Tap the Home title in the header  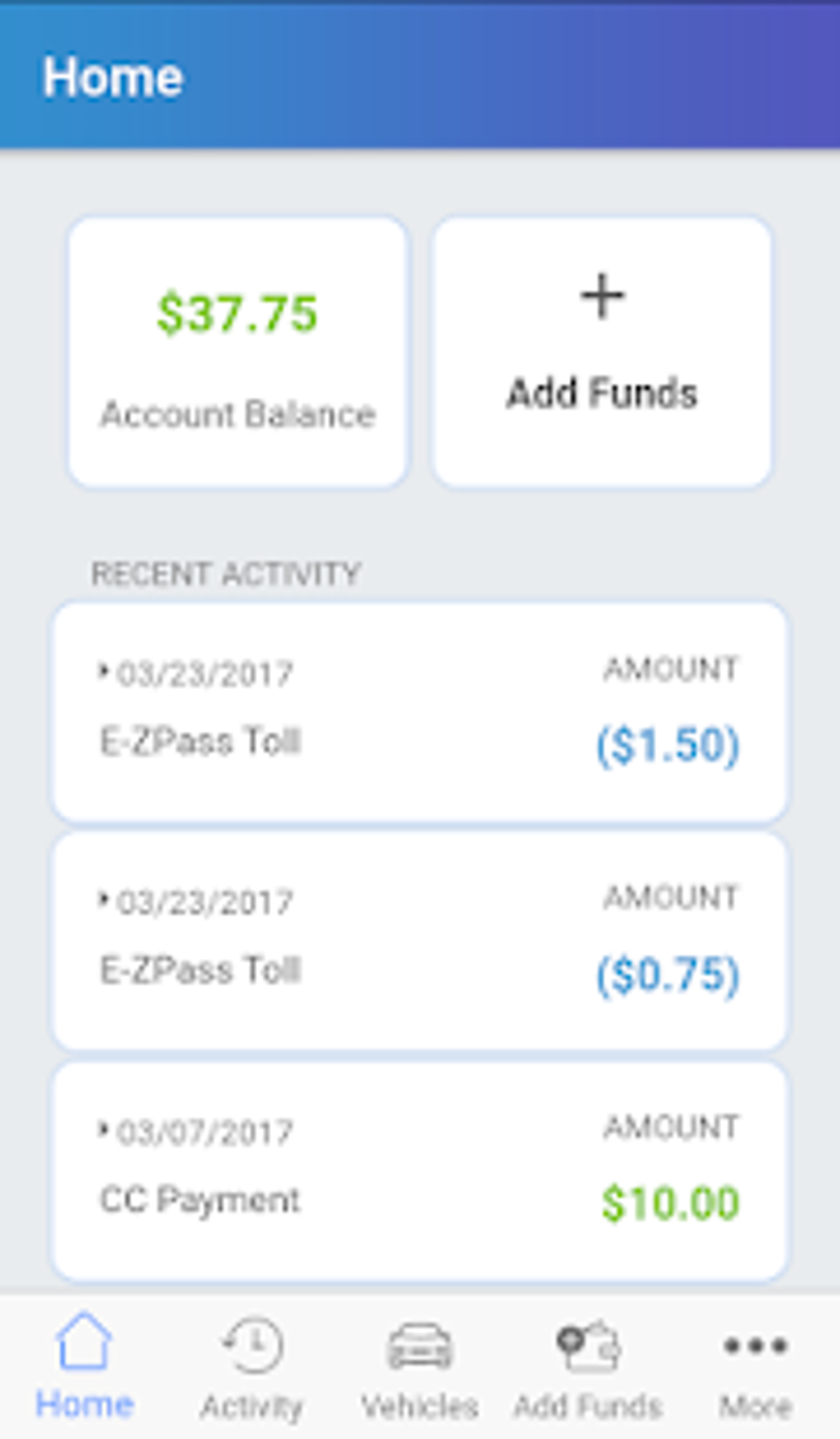click(x=114, y=76)
